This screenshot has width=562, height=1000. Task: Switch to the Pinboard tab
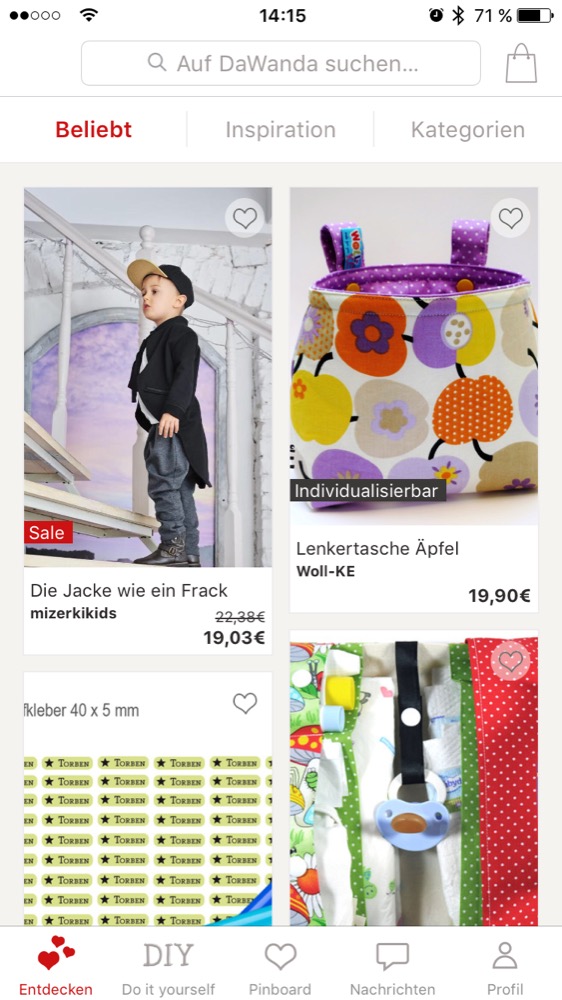[280, 966]
